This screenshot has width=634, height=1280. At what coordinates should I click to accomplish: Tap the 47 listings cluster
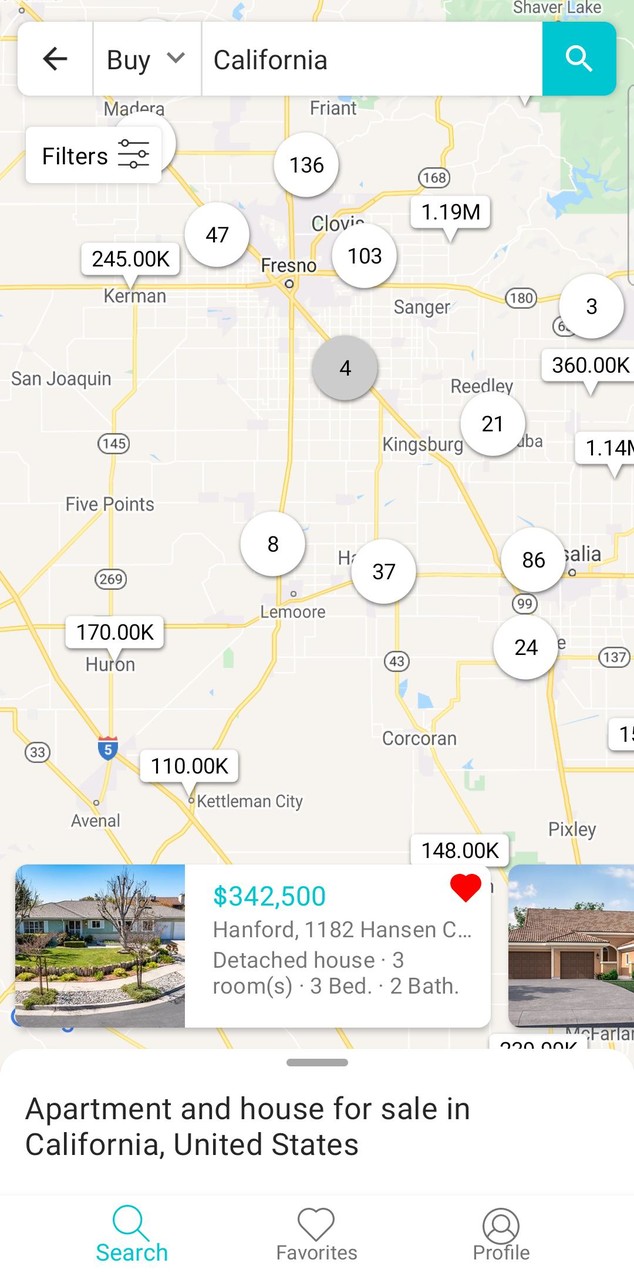217,235
